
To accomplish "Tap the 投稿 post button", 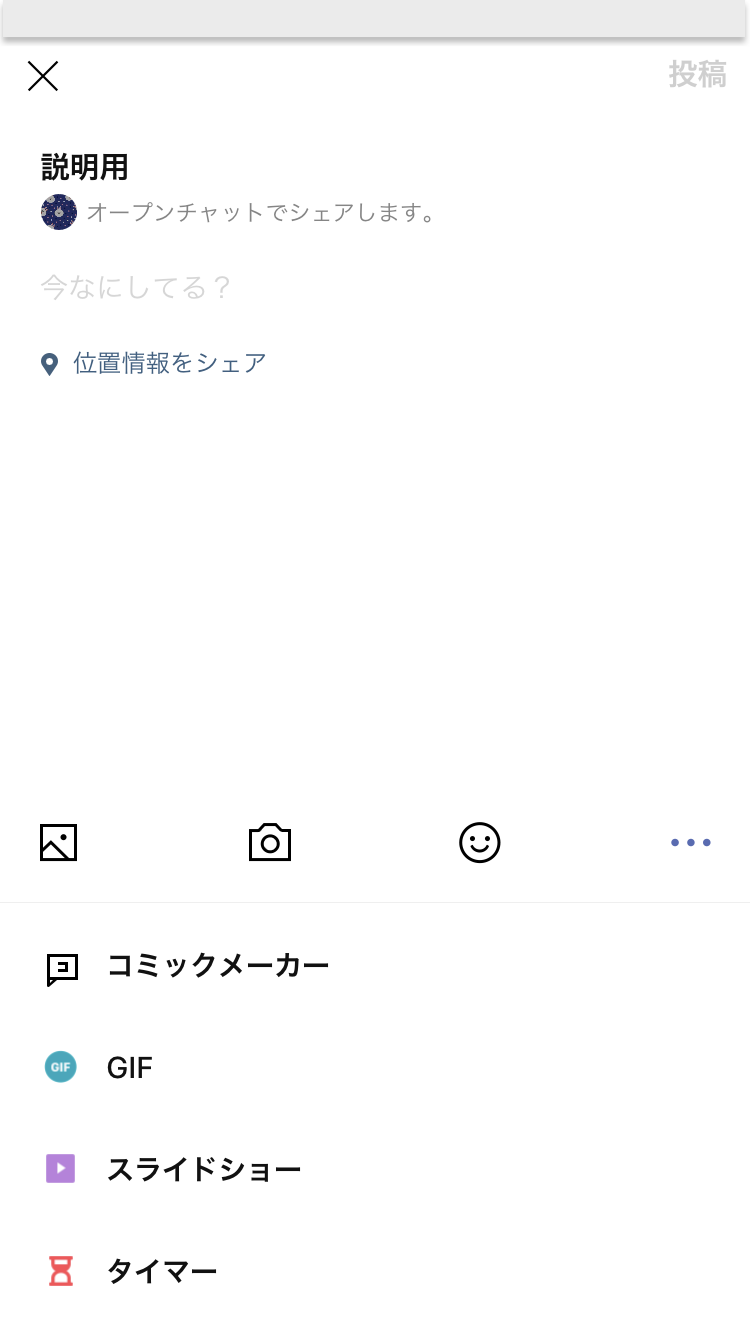I will 697,75.
